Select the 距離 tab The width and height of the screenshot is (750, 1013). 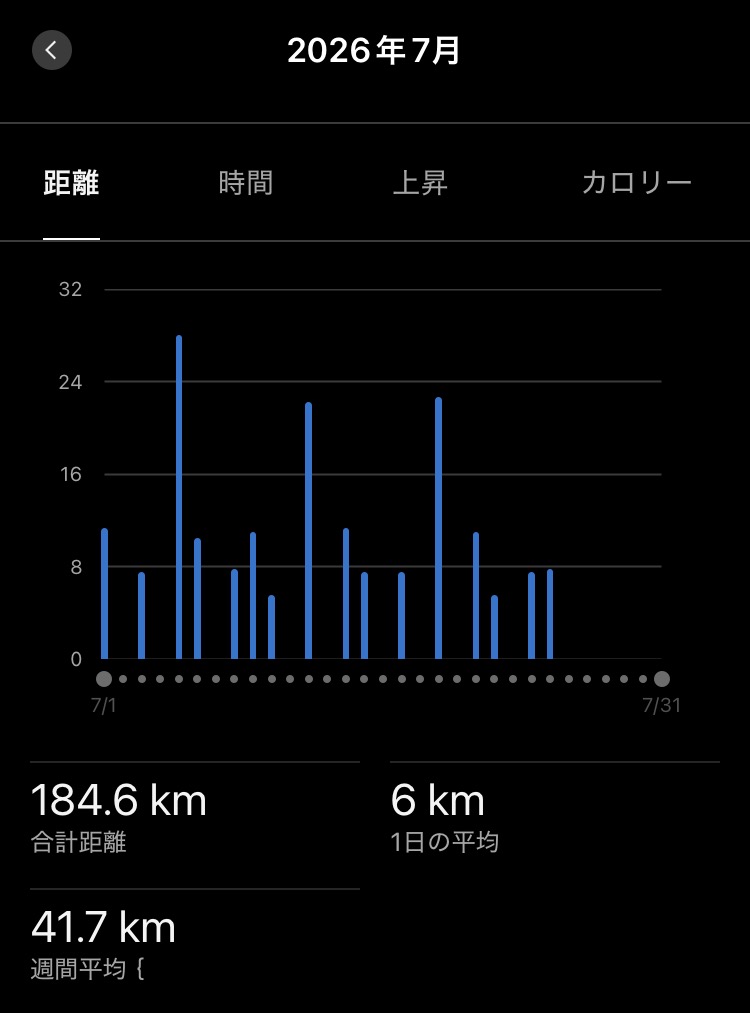pos(71,183)
